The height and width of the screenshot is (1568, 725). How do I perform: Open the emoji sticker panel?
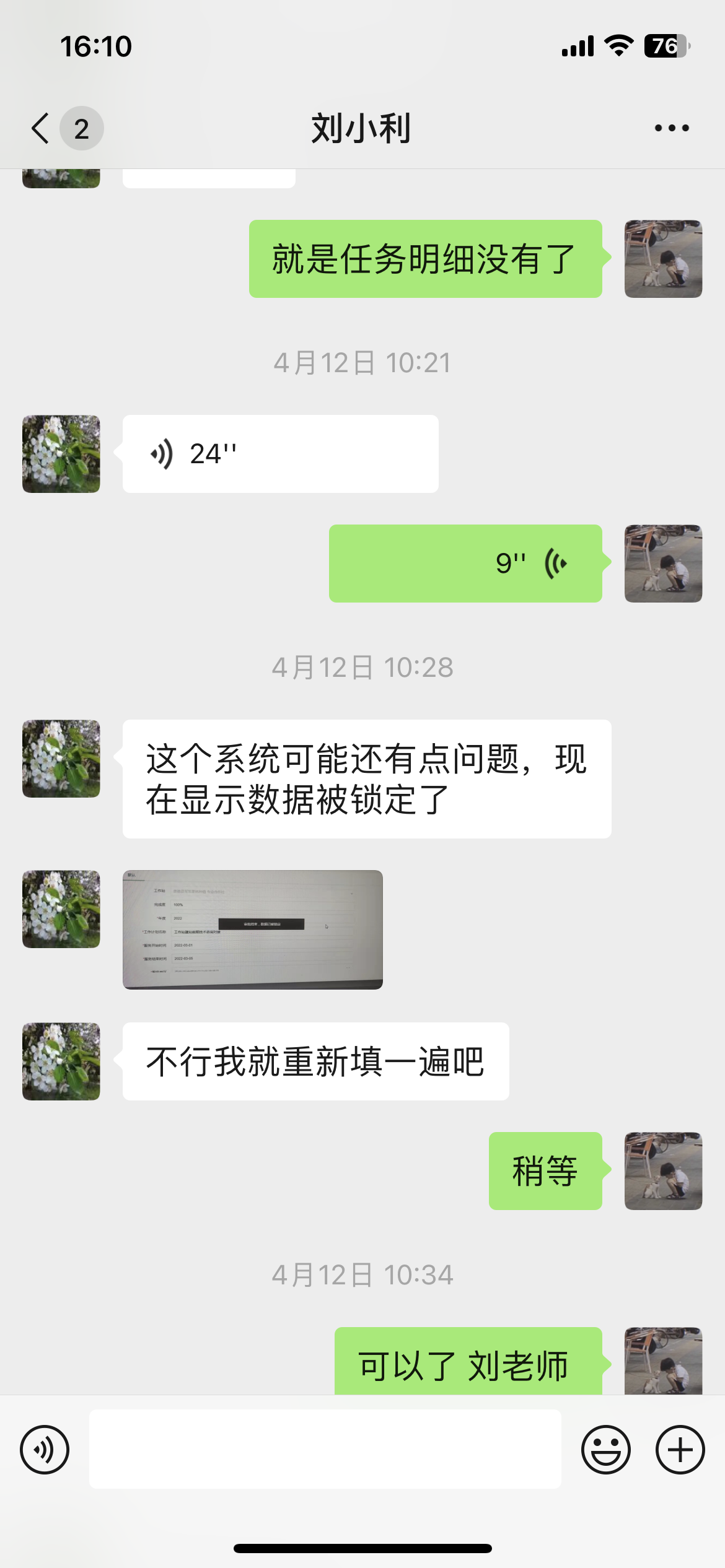click(x=605, y=1450)
